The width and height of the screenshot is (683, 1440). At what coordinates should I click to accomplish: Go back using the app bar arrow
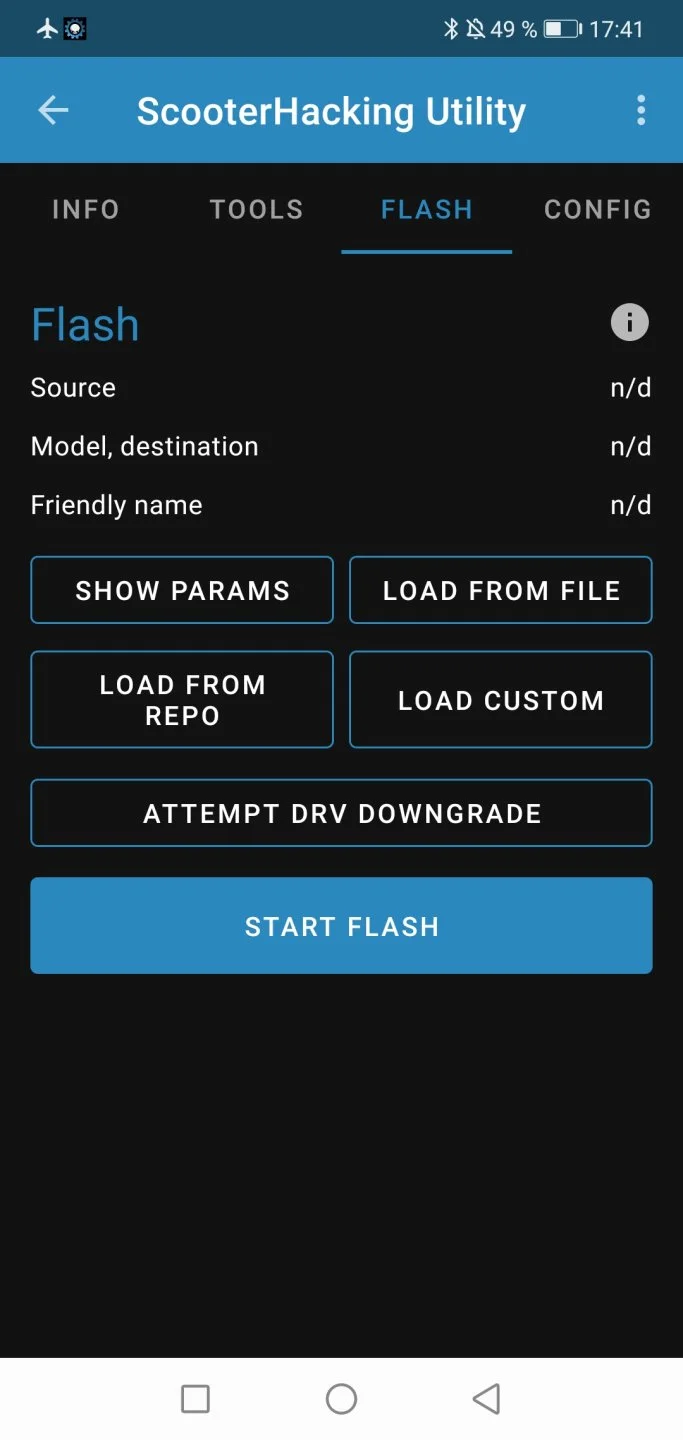53,111
